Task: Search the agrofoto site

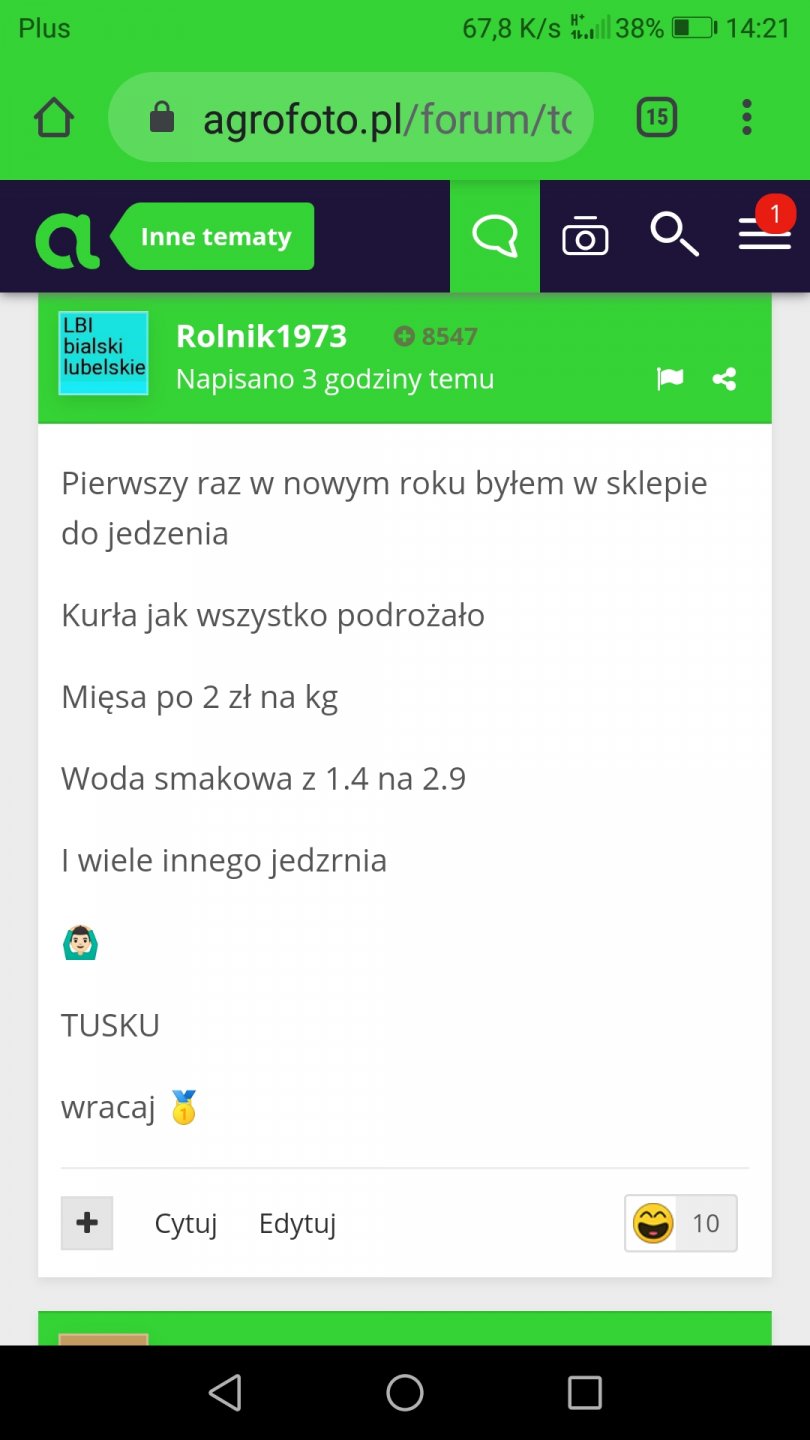Action: (674, 236)
